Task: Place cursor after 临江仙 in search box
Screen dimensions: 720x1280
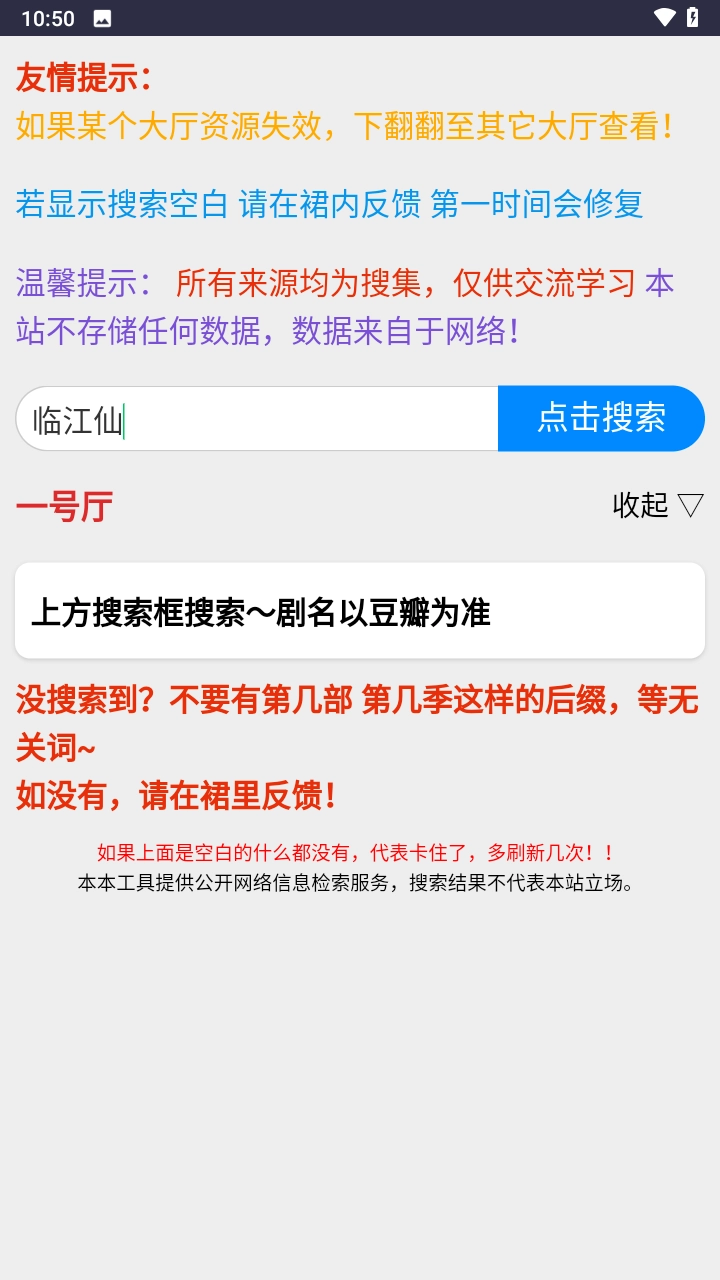Action: click(125, 418)
